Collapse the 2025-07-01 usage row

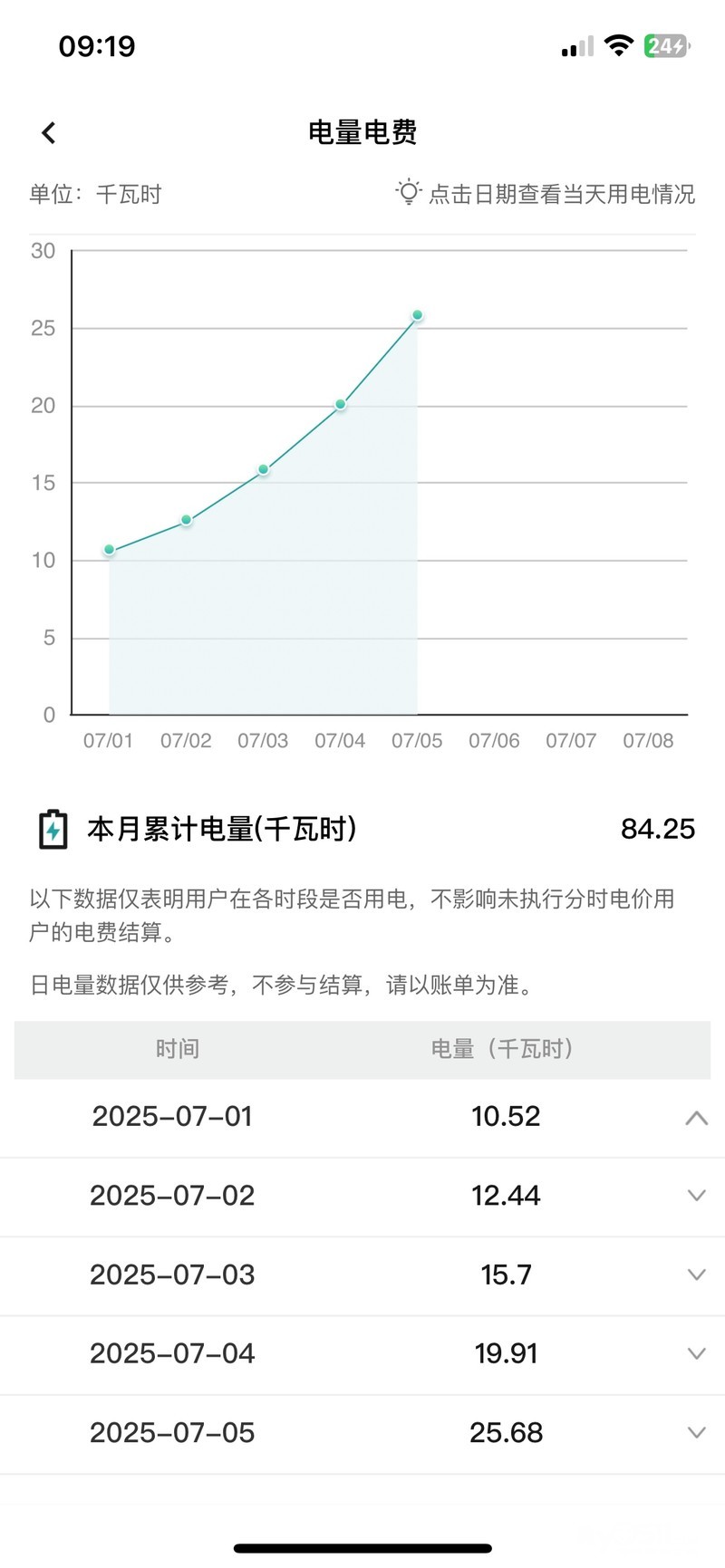[696, 1118]
